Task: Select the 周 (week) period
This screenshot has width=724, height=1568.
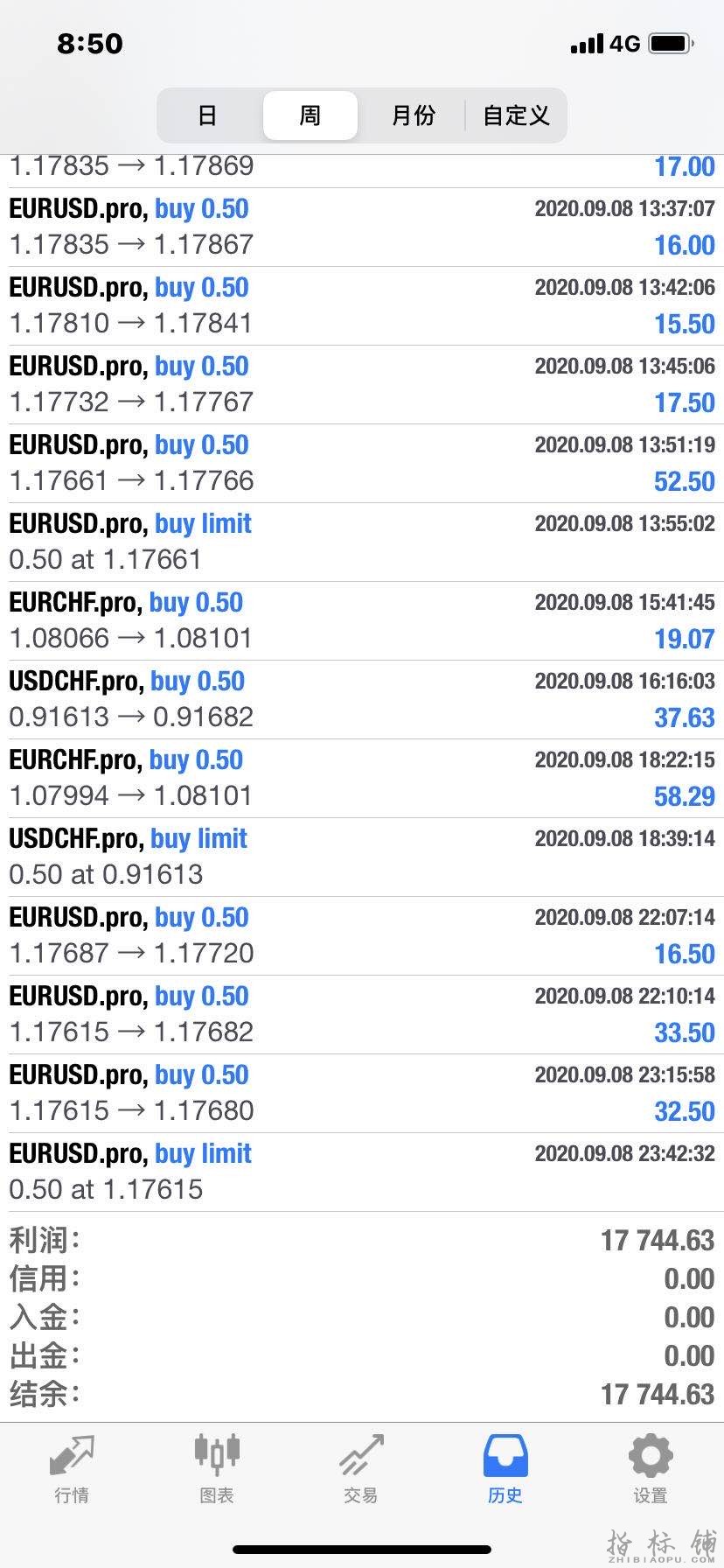Action: (310, 115)
